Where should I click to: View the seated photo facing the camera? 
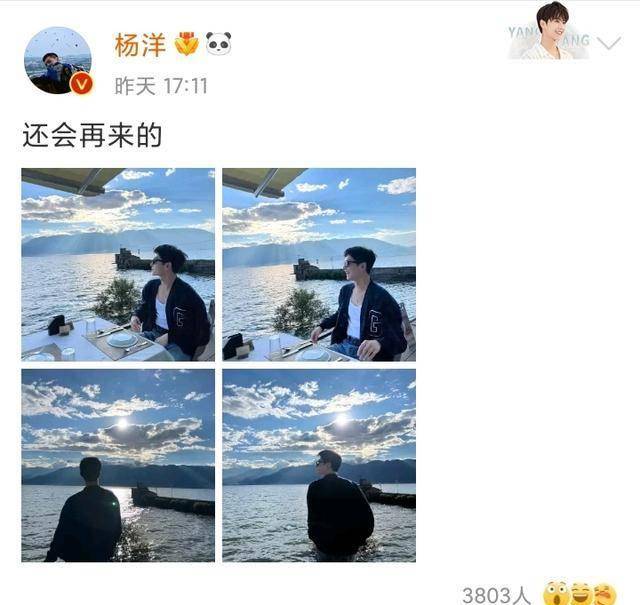(319, 264)
